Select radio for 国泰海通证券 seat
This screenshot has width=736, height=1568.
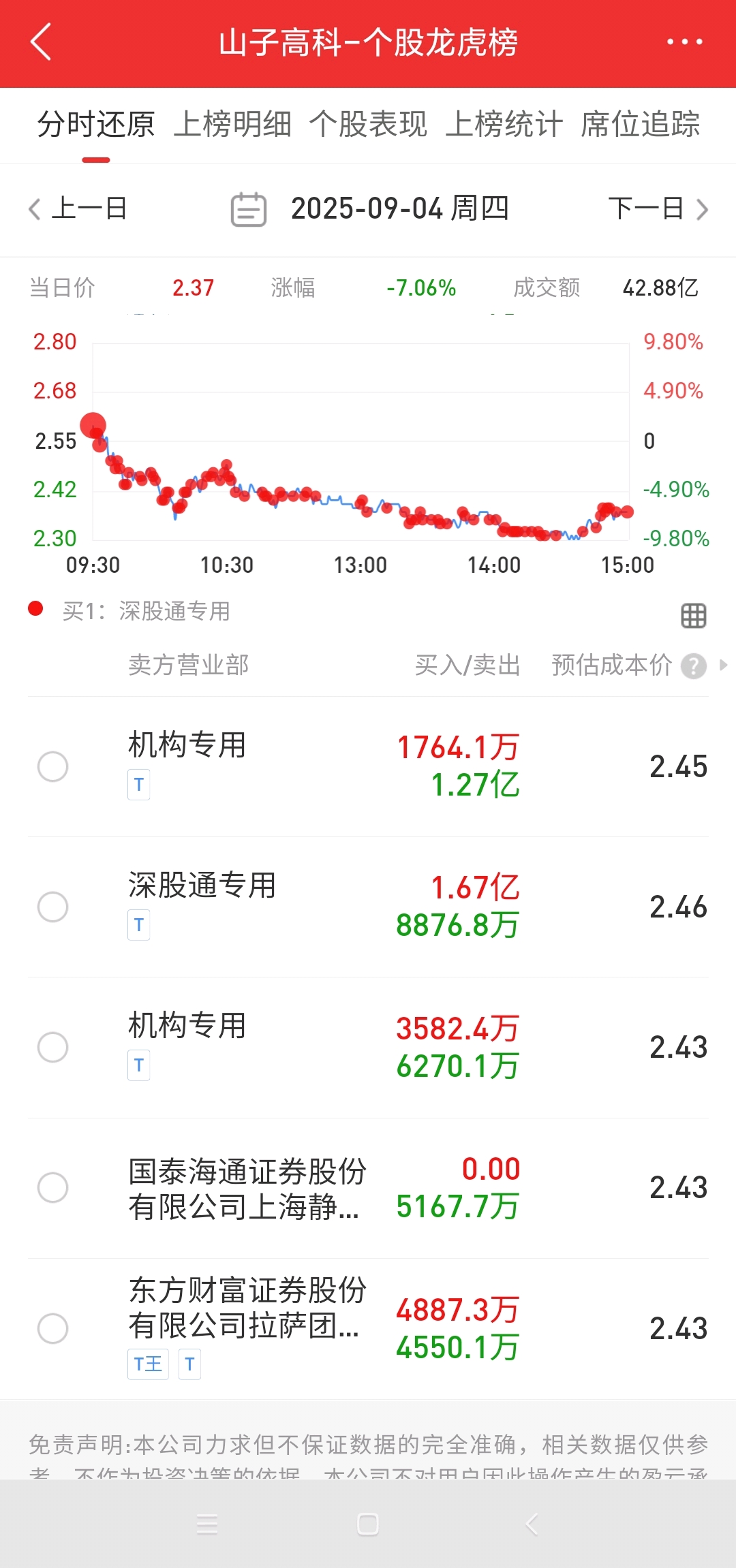point(52,1187)
